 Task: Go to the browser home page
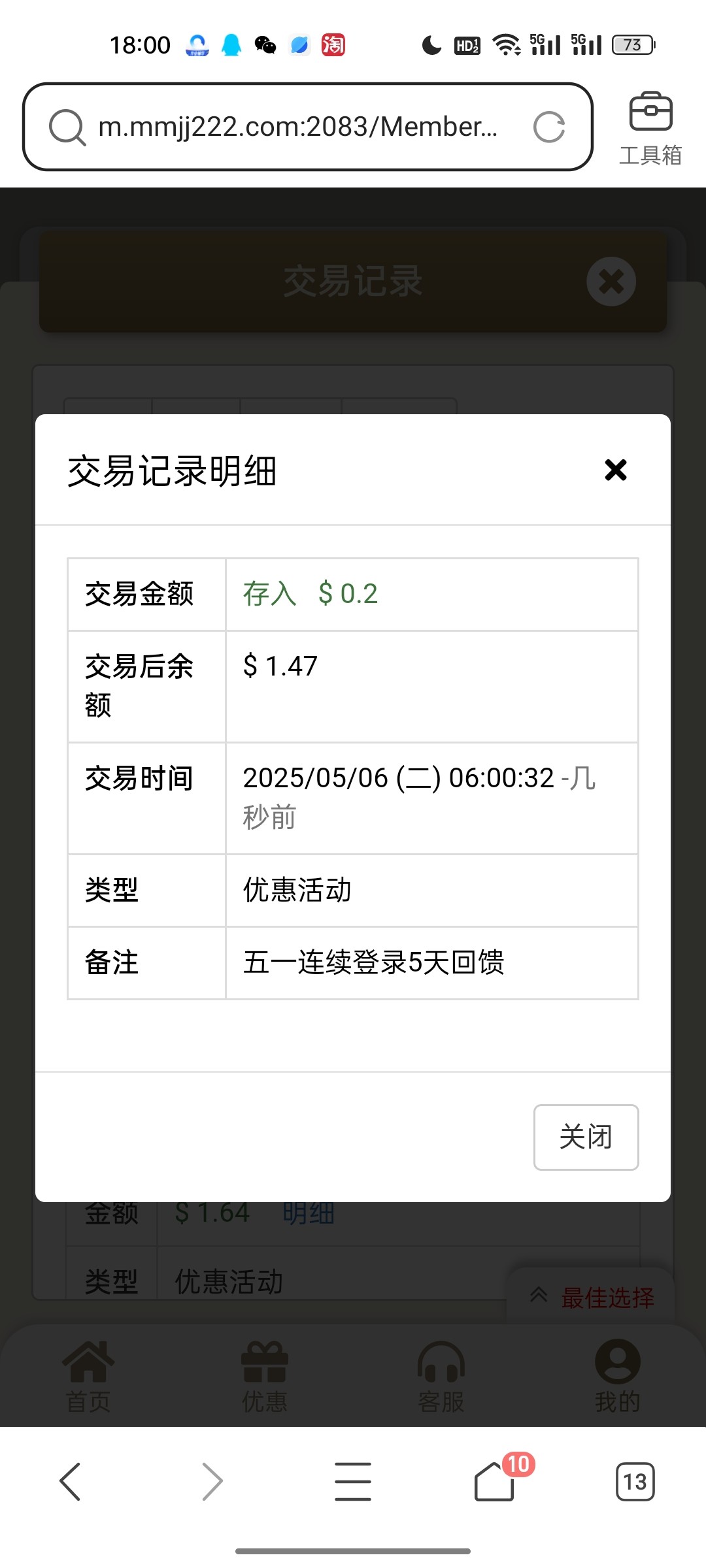tap(494, 1481)
